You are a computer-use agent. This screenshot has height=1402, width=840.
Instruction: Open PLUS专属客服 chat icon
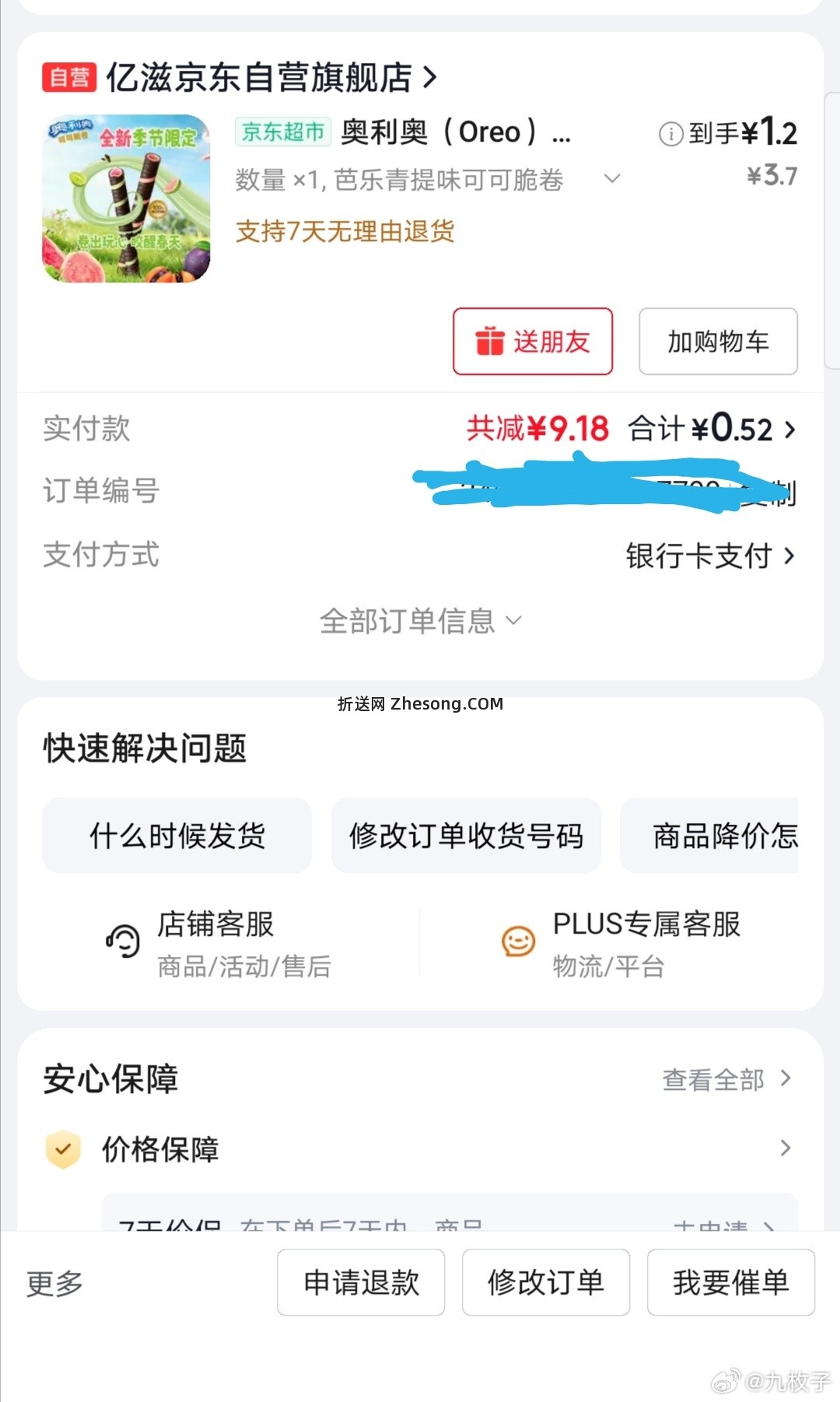(x=517, y=940)
